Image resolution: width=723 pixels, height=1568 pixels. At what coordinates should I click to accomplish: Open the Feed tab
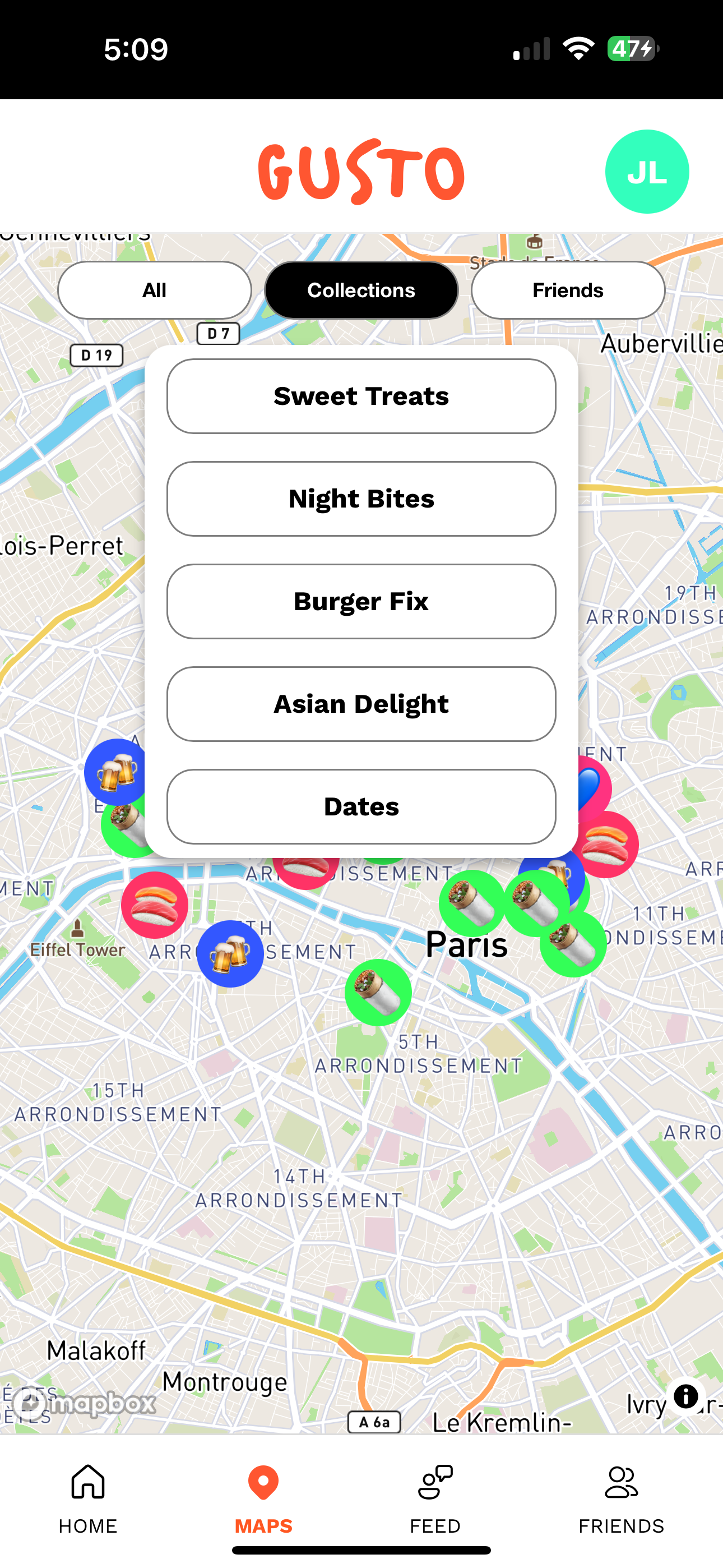pyautogui.click(x=434, y=1497)
